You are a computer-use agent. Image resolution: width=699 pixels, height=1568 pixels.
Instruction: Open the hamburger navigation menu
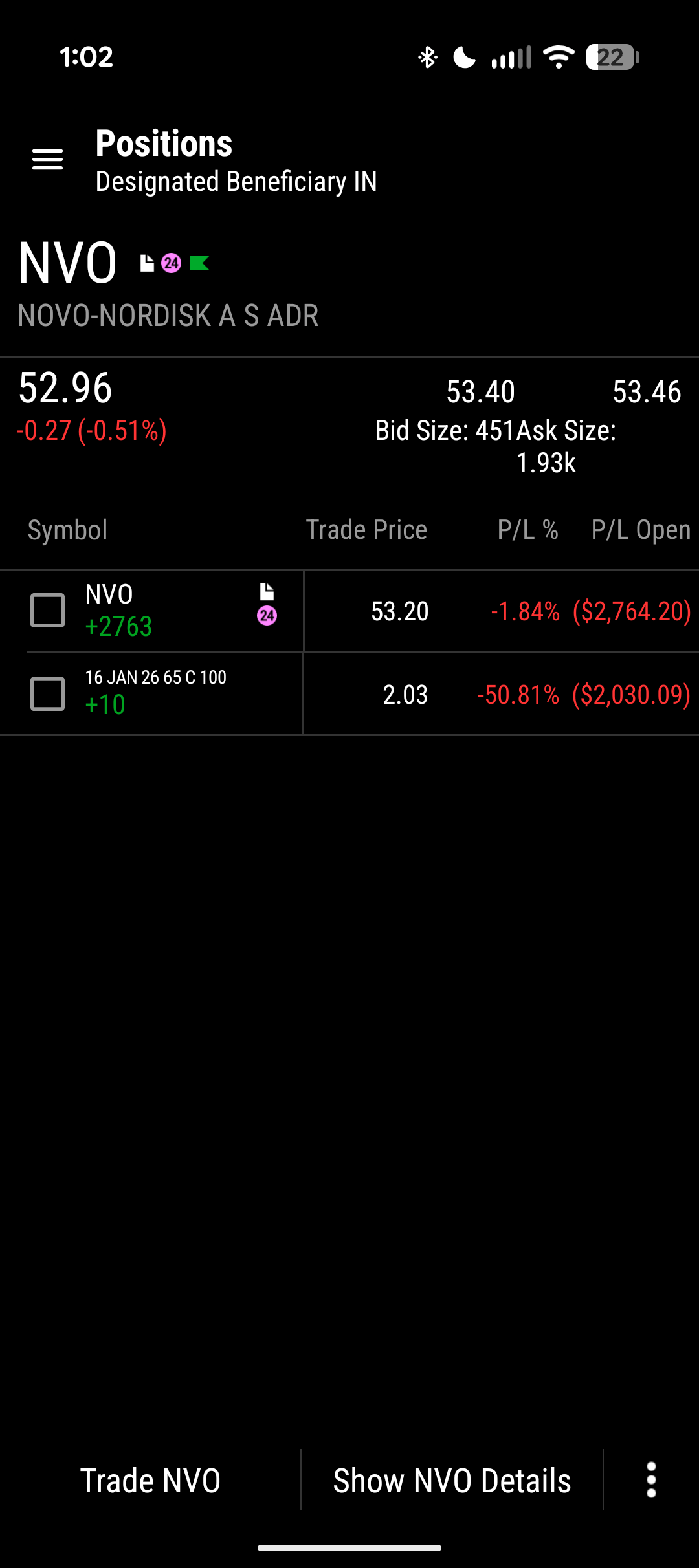point(48,159)
